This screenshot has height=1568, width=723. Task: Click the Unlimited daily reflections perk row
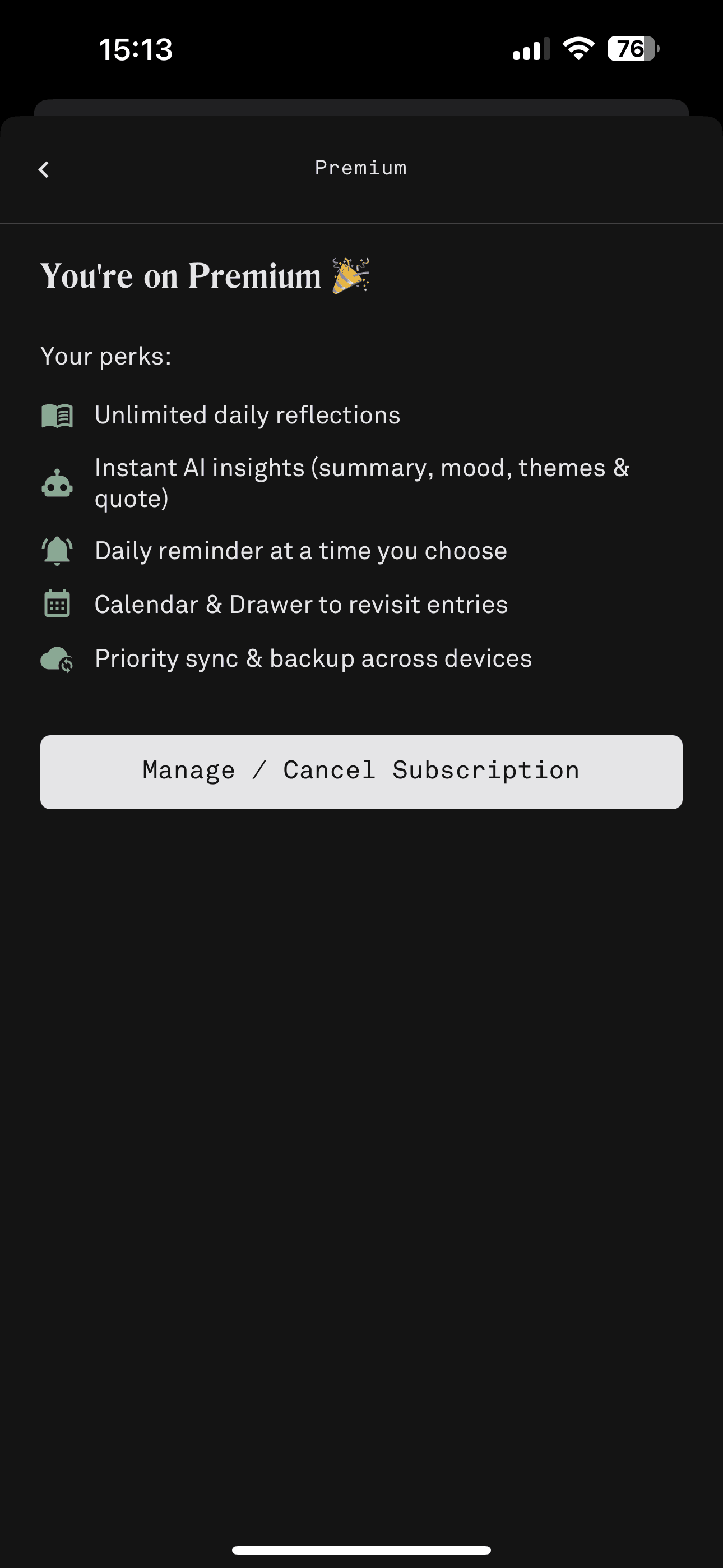tap(247, 414)
